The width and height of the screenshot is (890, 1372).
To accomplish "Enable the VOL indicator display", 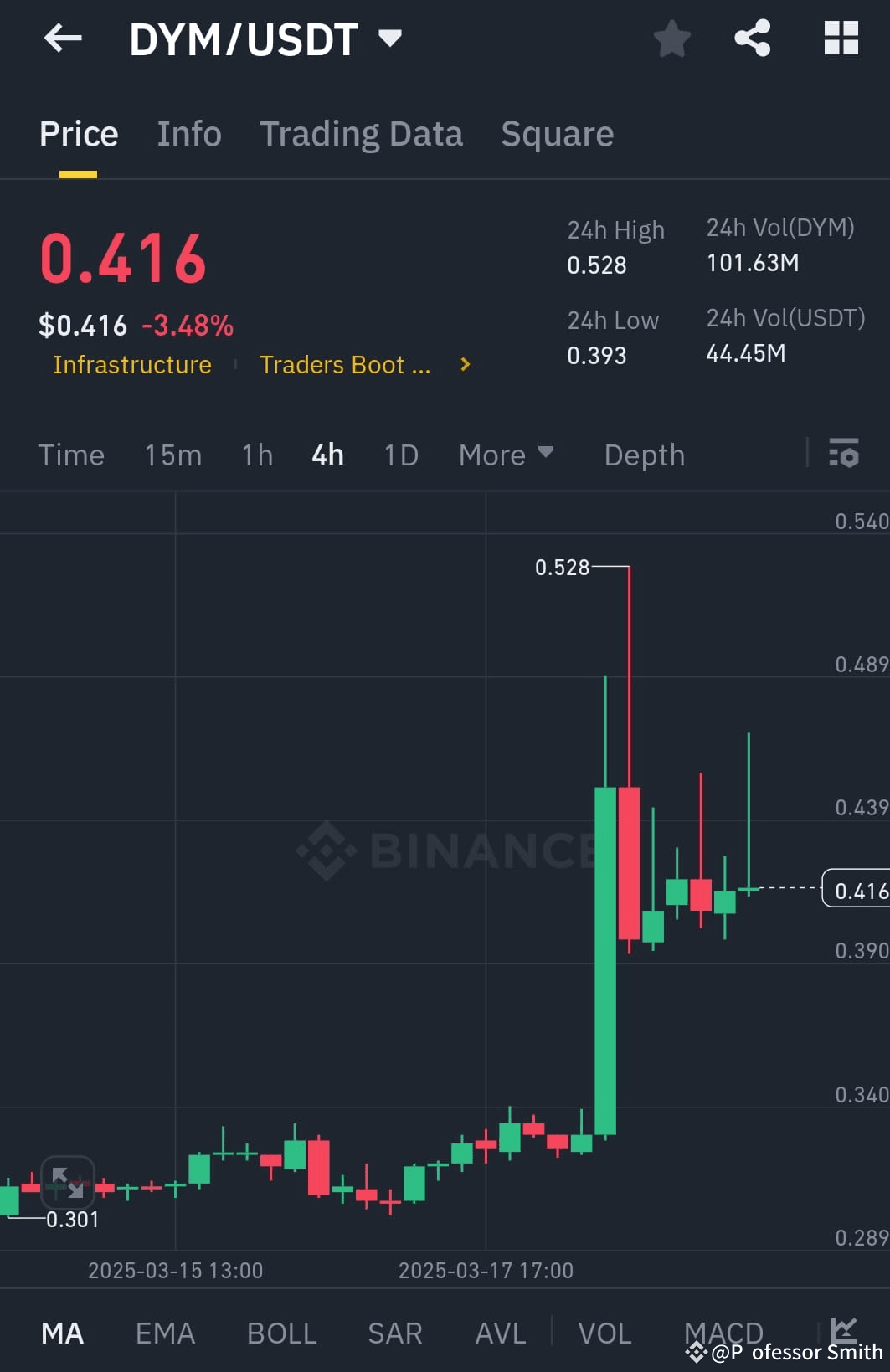I will (x=605, y=1332).
